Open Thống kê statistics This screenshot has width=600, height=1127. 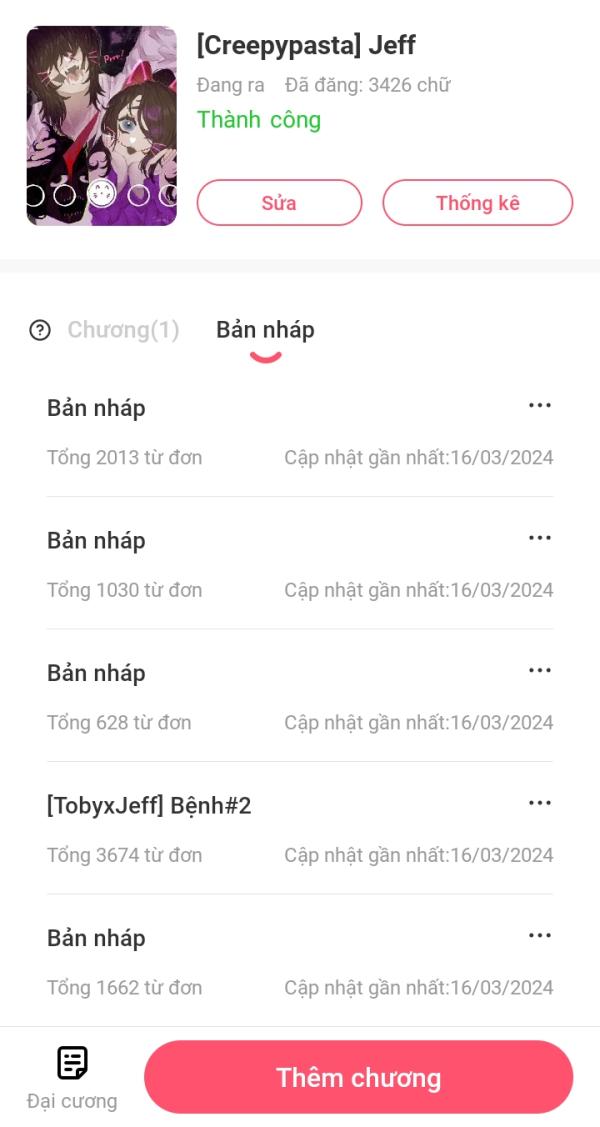tap(477, 203)
